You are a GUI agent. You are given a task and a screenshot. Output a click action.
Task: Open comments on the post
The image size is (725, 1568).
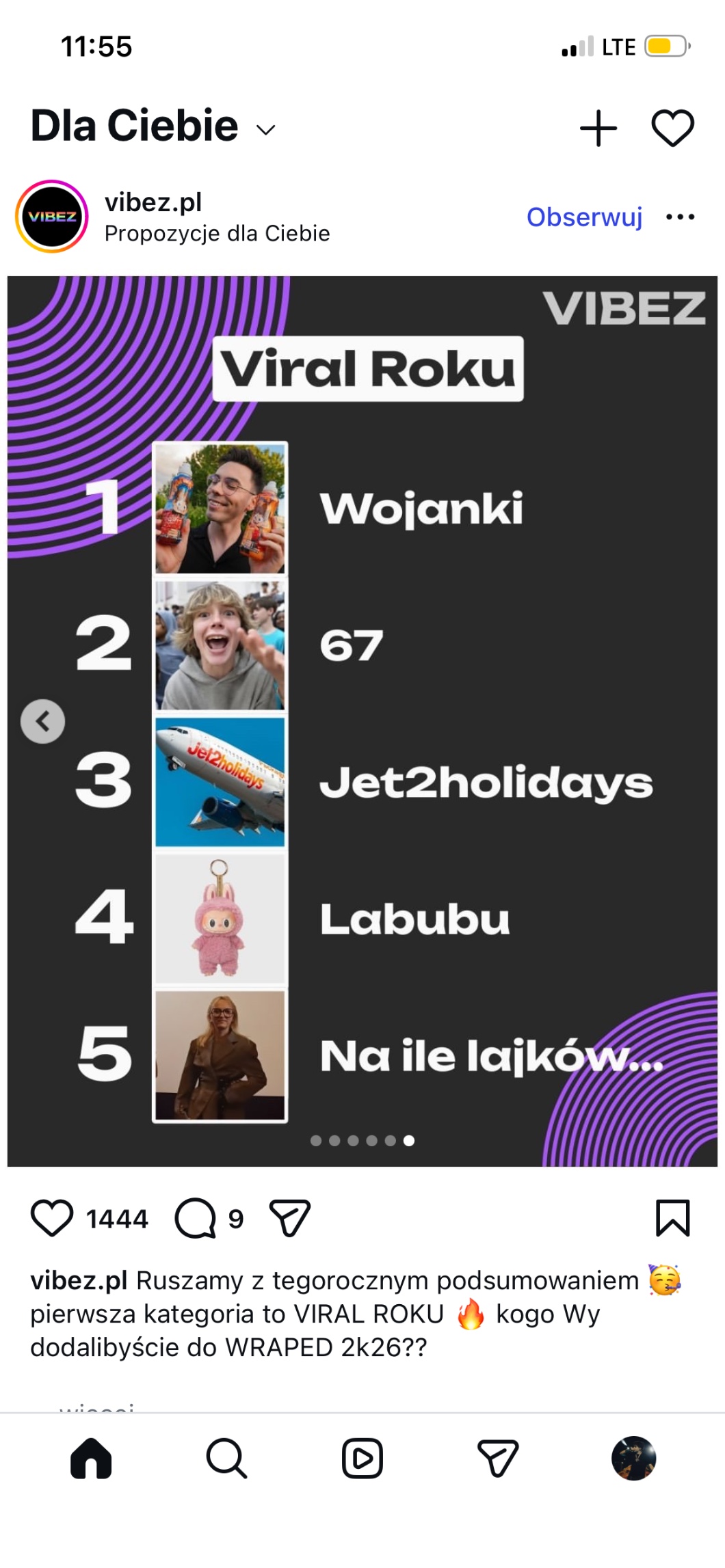tap(196, 1218)
